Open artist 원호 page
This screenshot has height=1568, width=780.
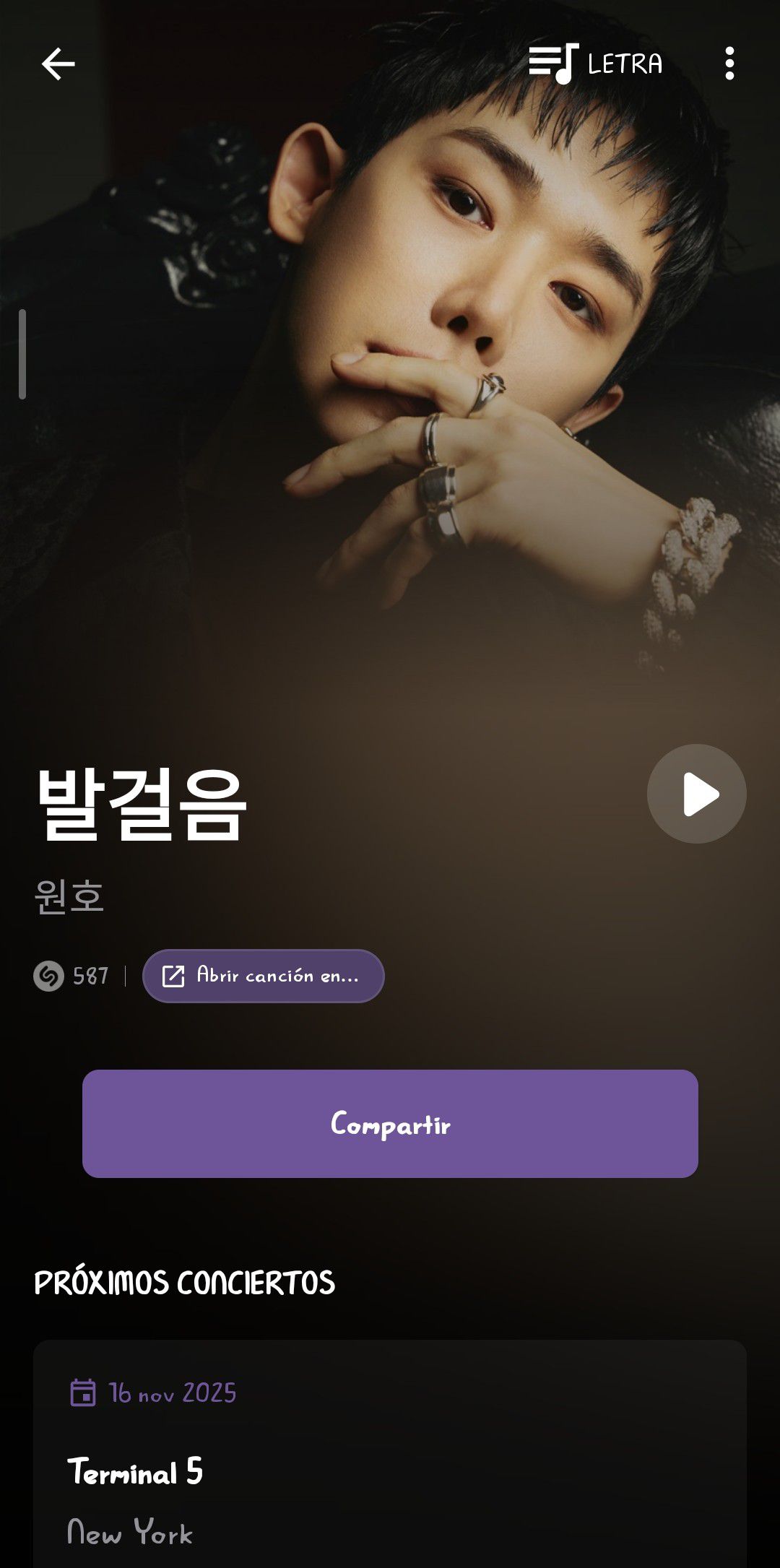pyautogui.click(x=69, y=896)
